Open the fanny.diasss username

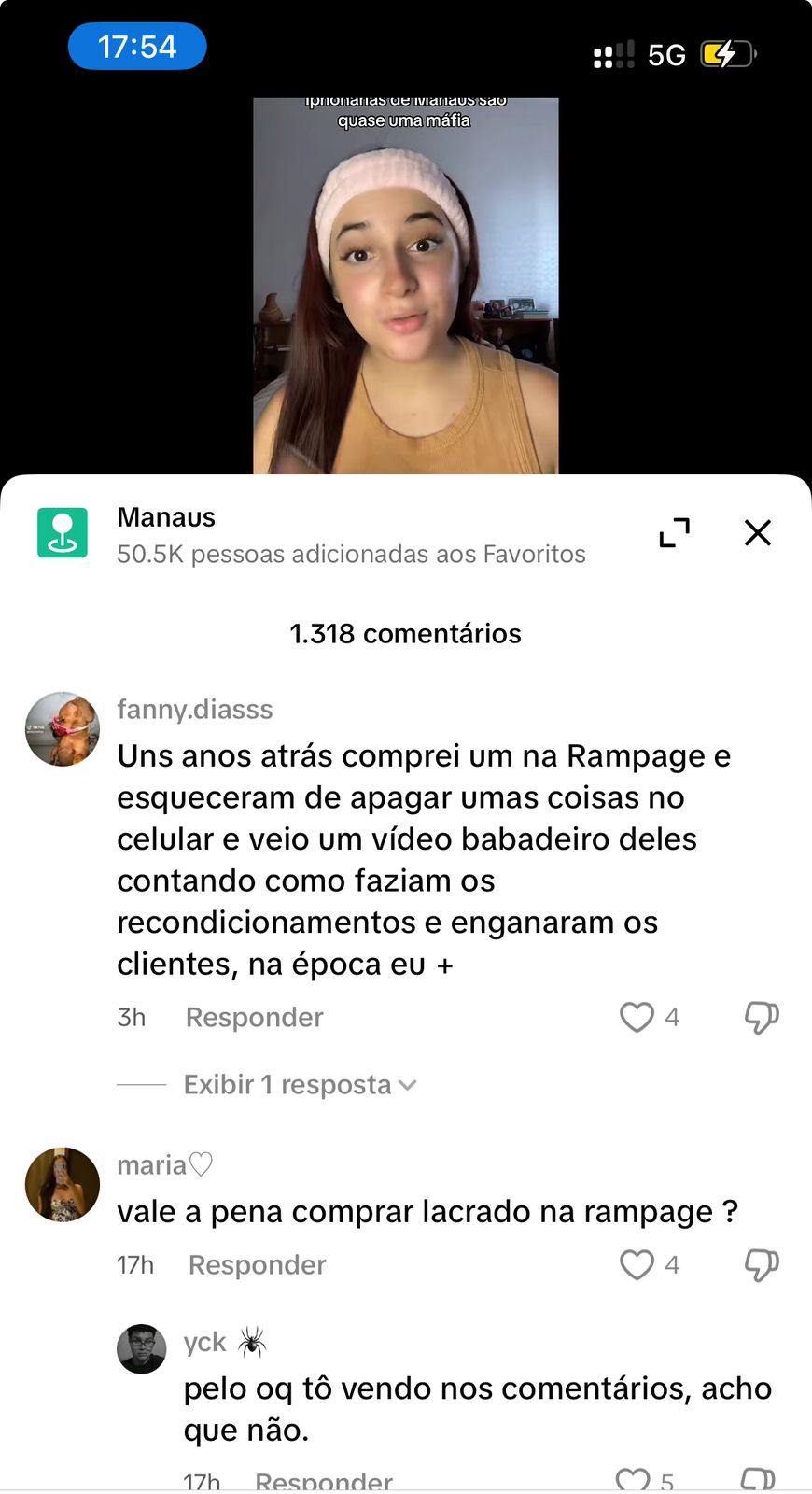[194, 710]
